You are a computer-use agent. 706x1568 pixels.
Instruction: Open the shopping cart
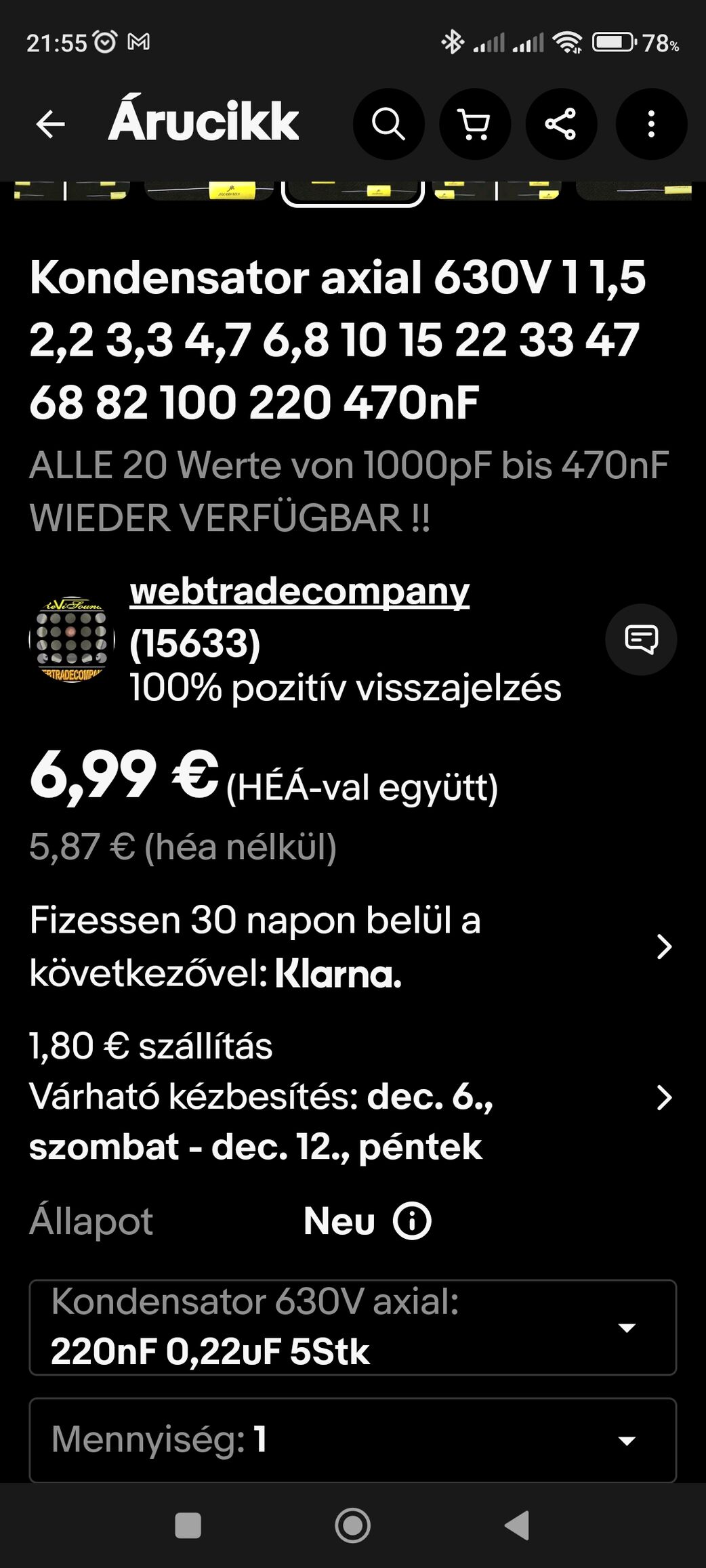(474, 124)
